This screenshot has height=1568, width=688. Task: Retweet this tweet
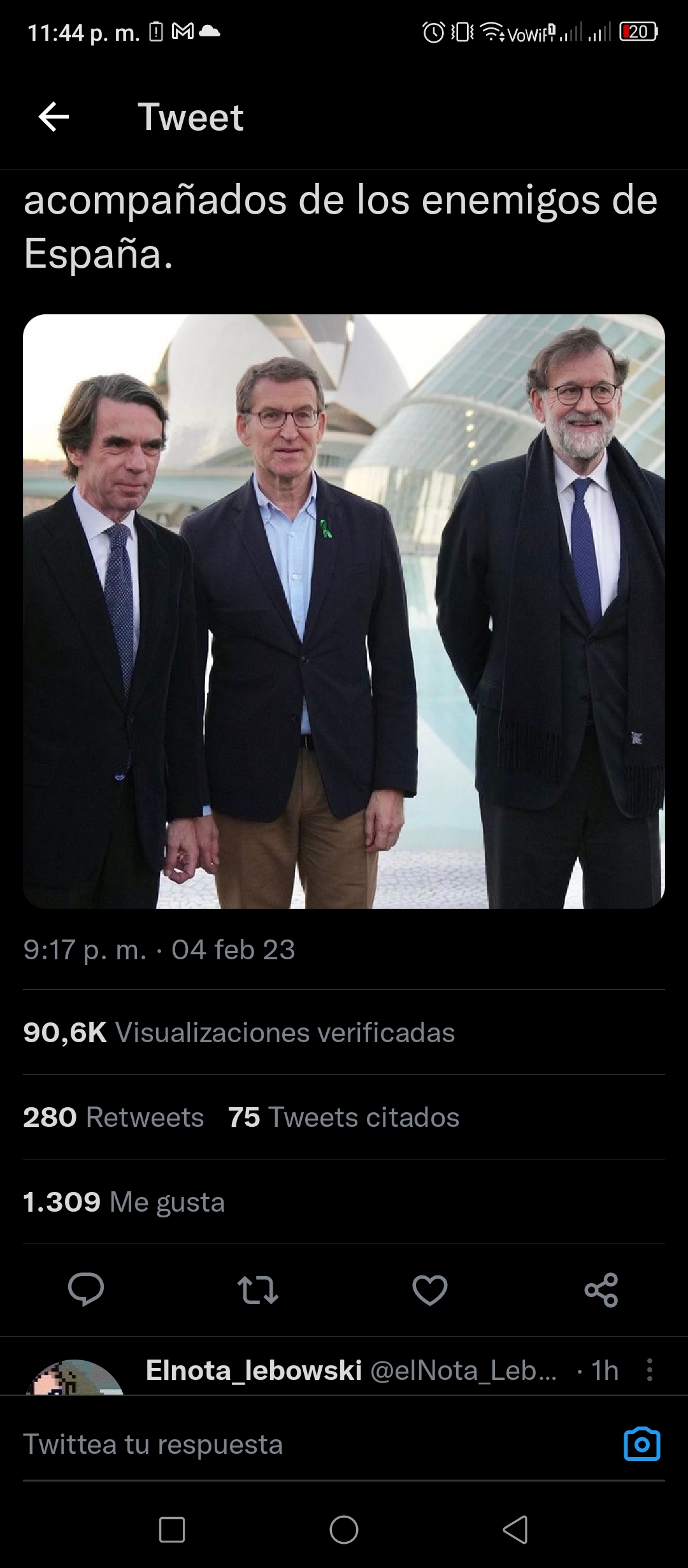[x=258, y=1290]
